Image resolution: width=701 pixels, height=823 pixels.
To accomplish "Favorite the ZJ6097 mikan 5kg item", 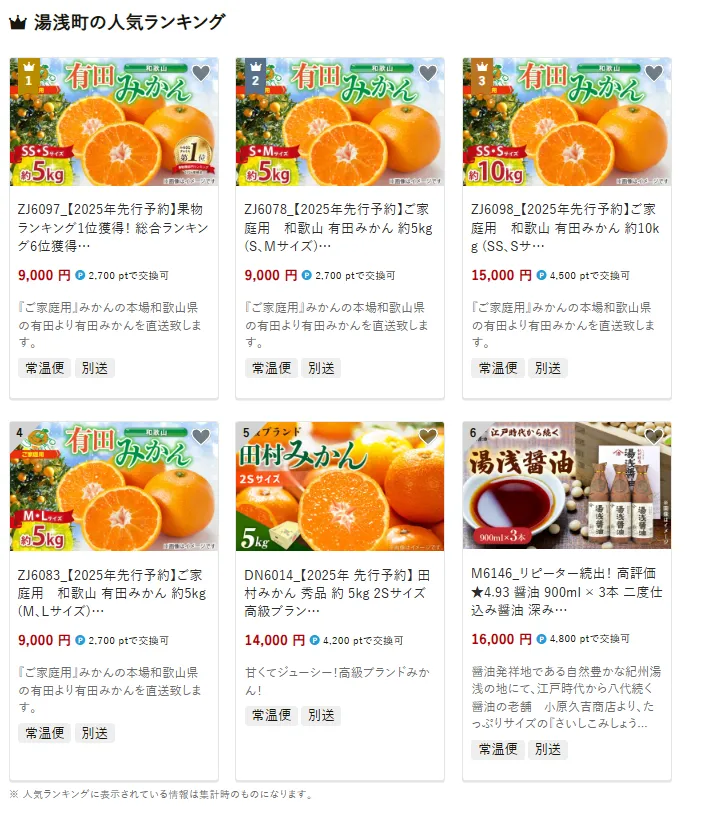I will tap(201, 73).
